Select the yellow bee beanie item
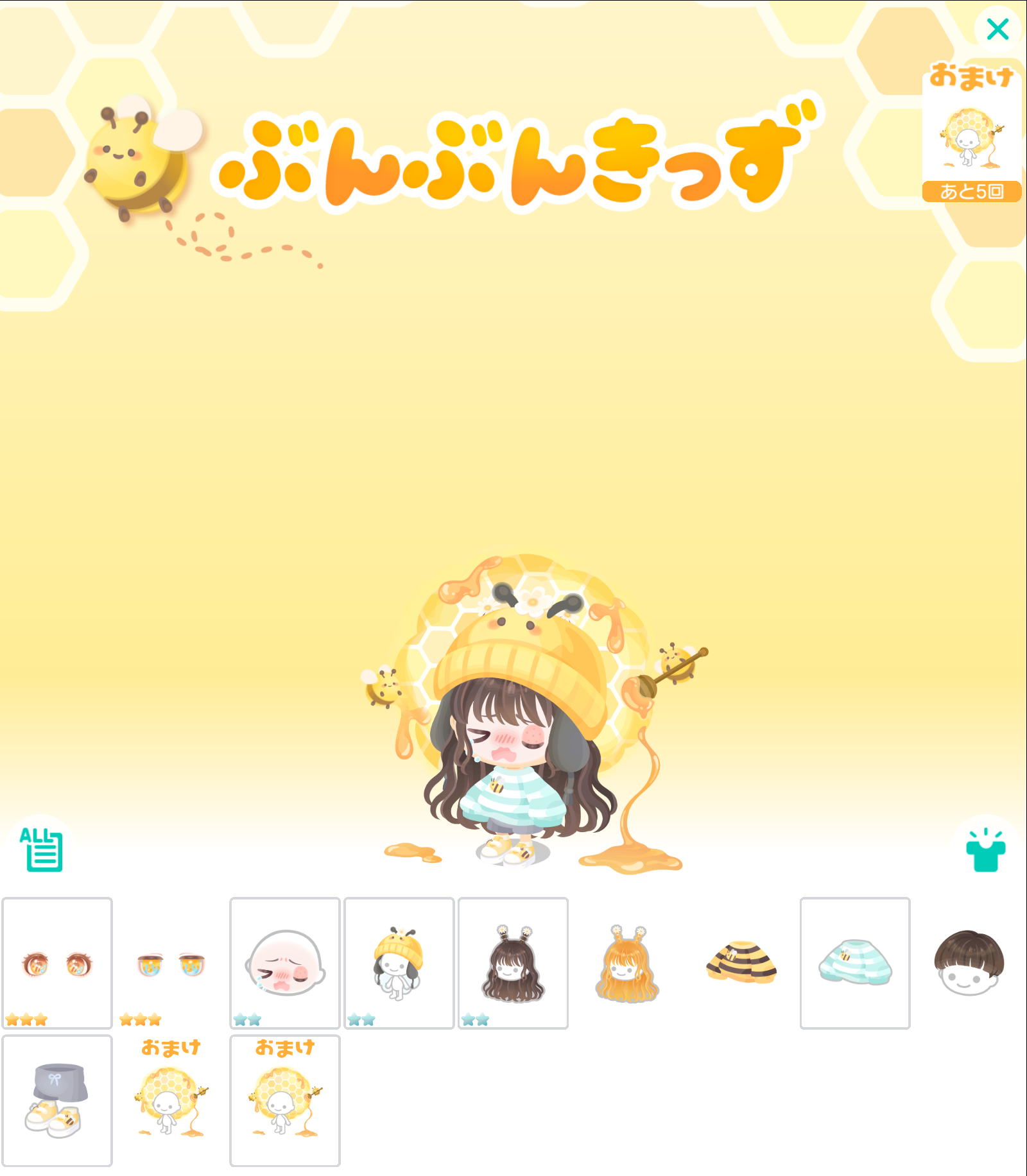Screen dimensions: 1027x1176 click(x=399, y=963)
